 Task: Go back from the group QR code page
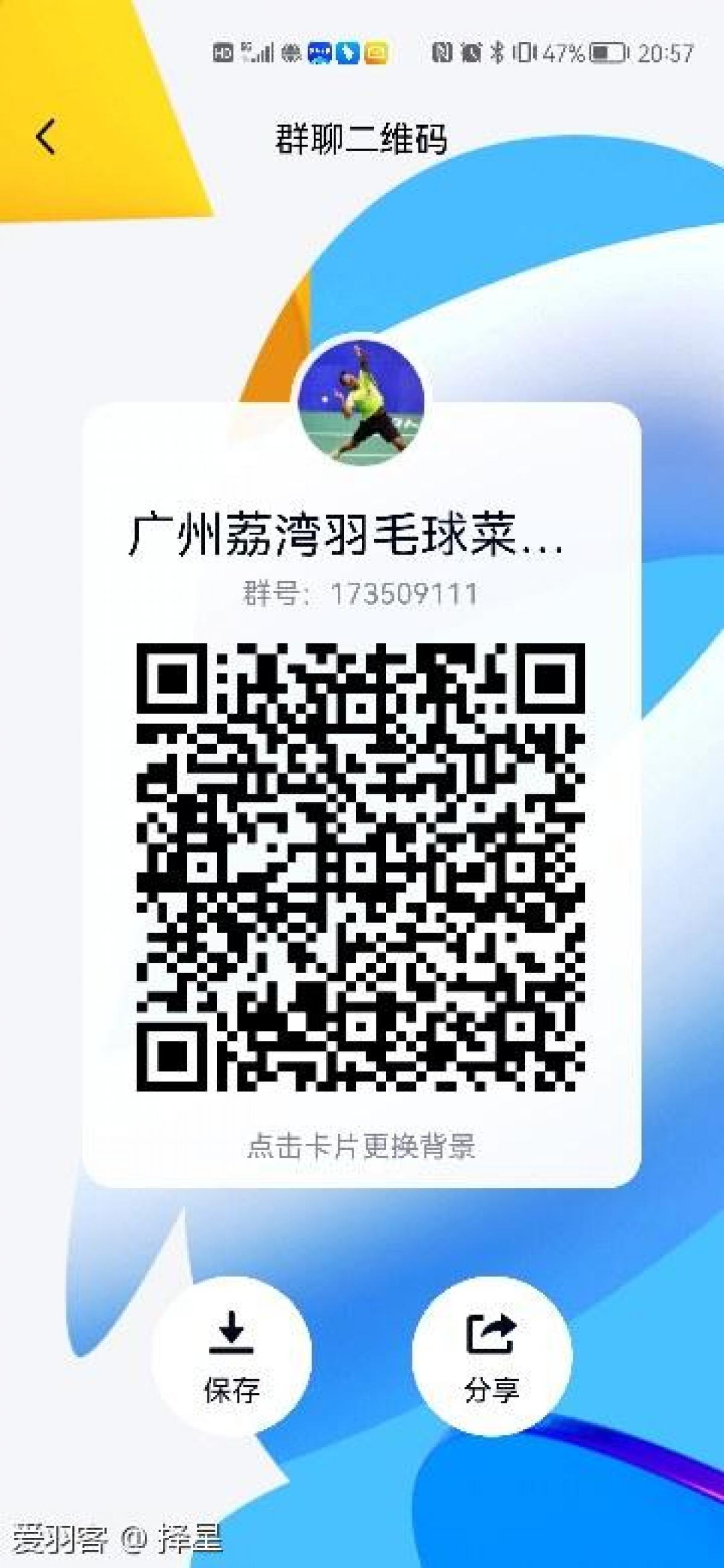point(46,136)
